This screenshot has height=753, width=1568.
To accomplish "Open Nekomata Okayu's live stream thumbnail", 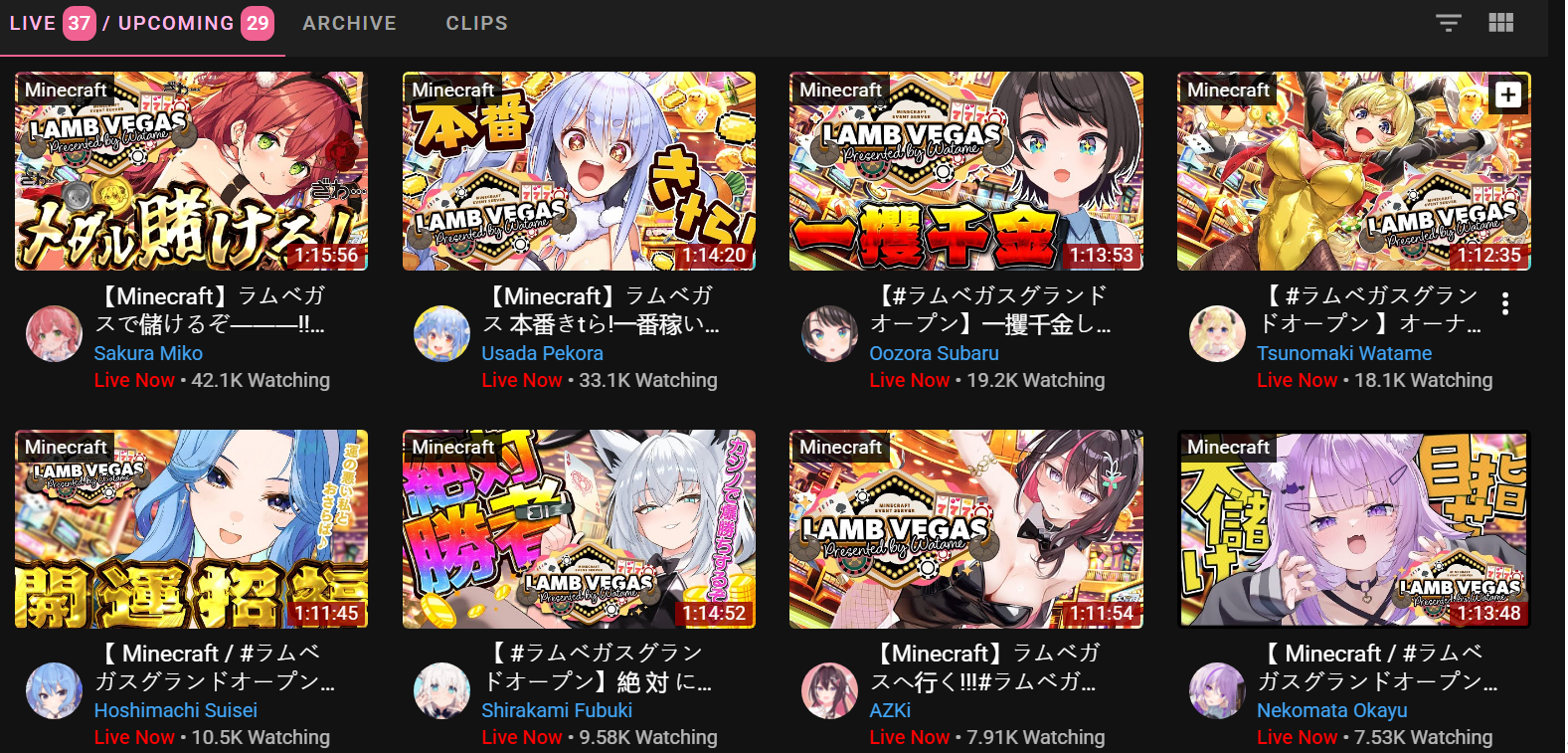I will [1353, 529].
